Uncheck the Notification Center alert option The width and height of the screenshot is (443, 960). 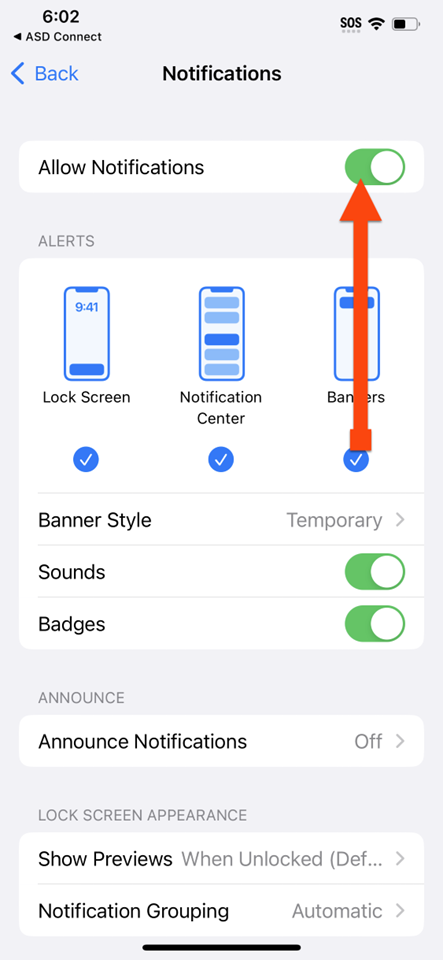pyautogui.click(x=221, y=459)
